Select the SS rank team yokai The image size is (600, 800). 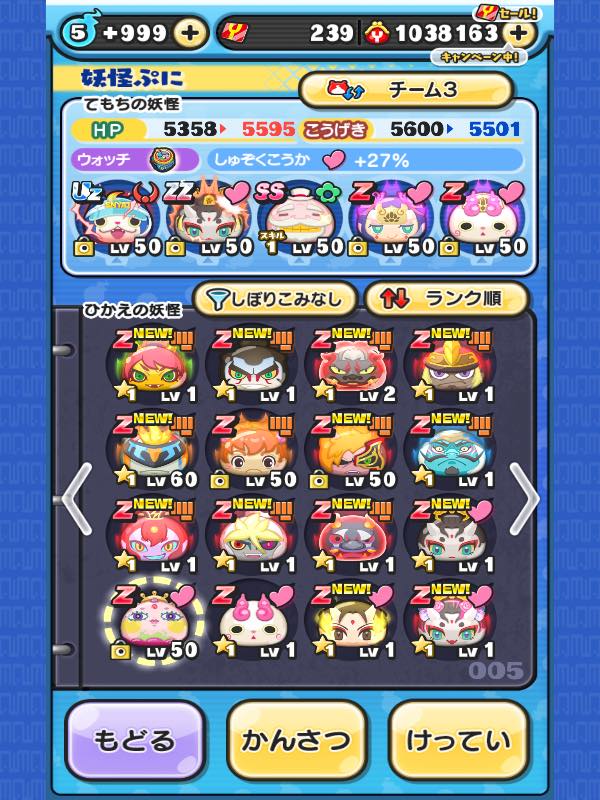point(296,218)
